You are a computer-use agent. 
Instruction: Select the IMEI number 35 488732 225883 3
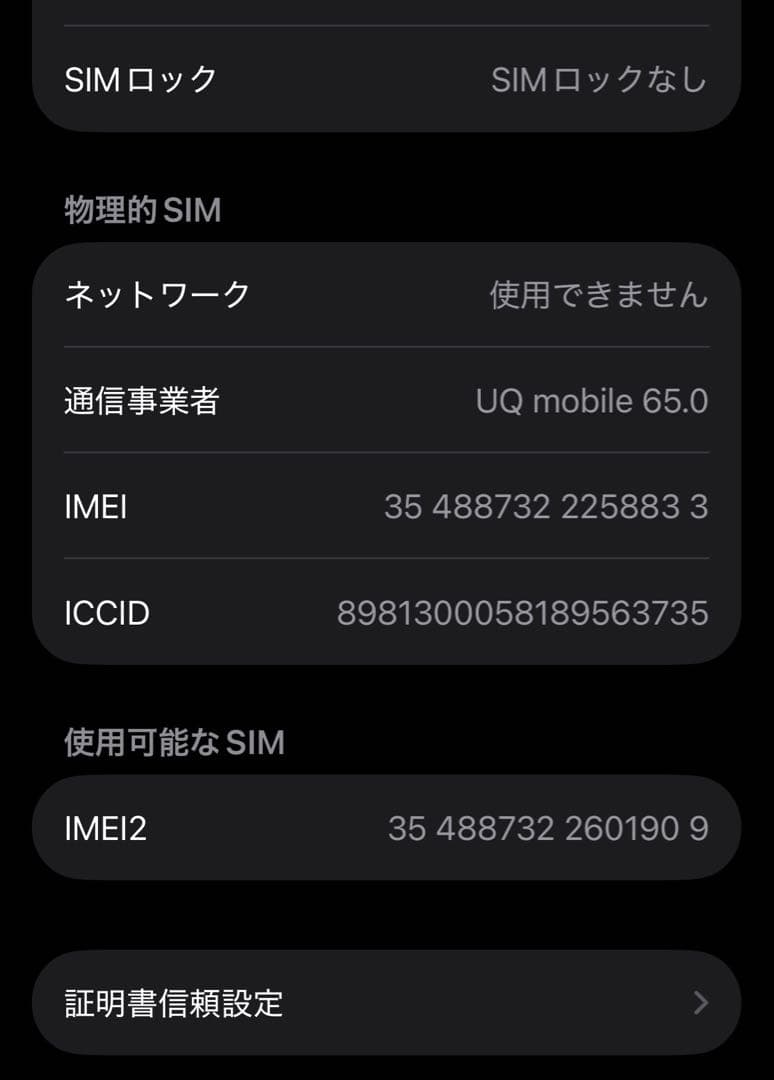(548, 508)
